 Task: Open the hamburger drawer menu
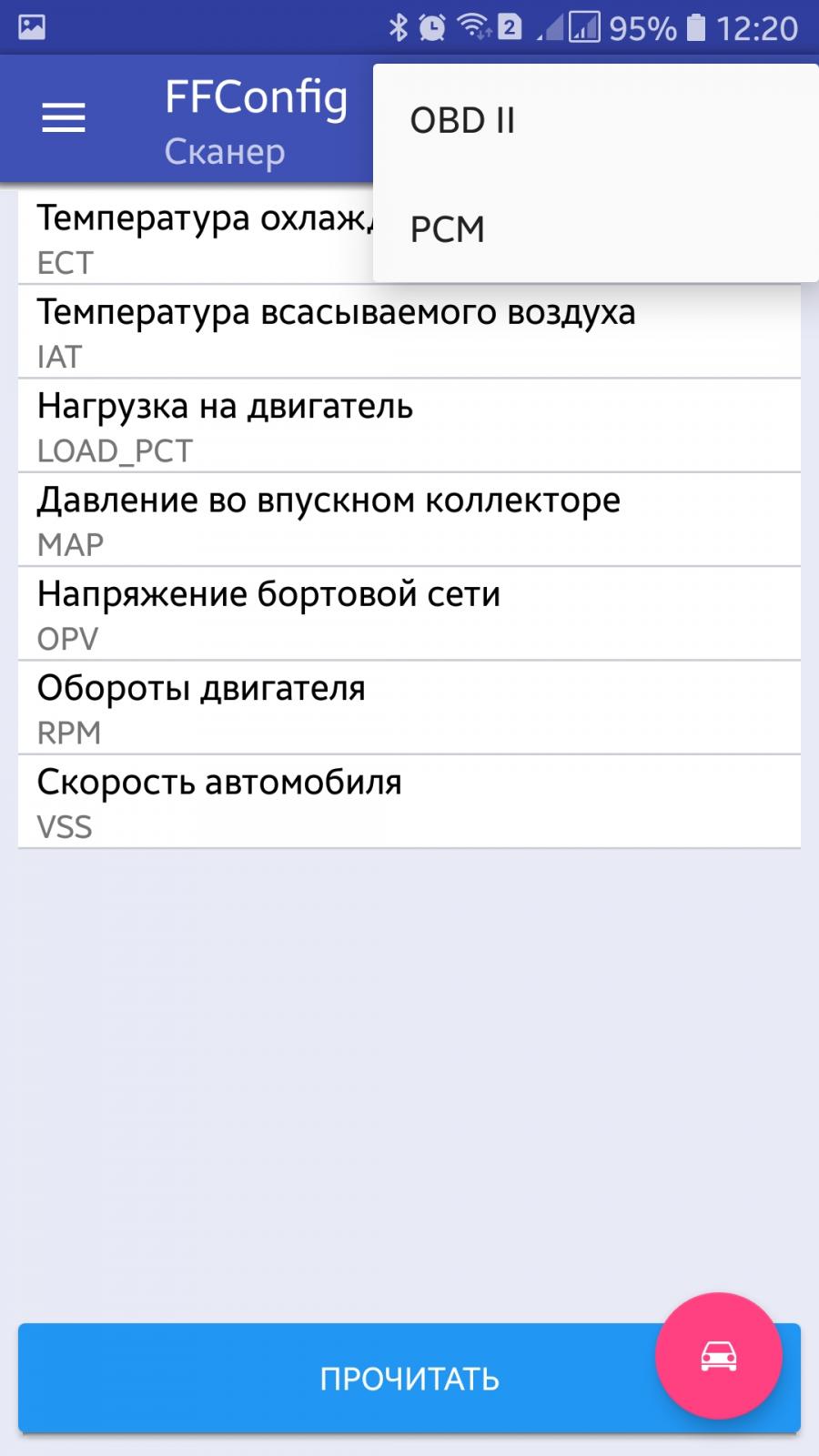64,118
